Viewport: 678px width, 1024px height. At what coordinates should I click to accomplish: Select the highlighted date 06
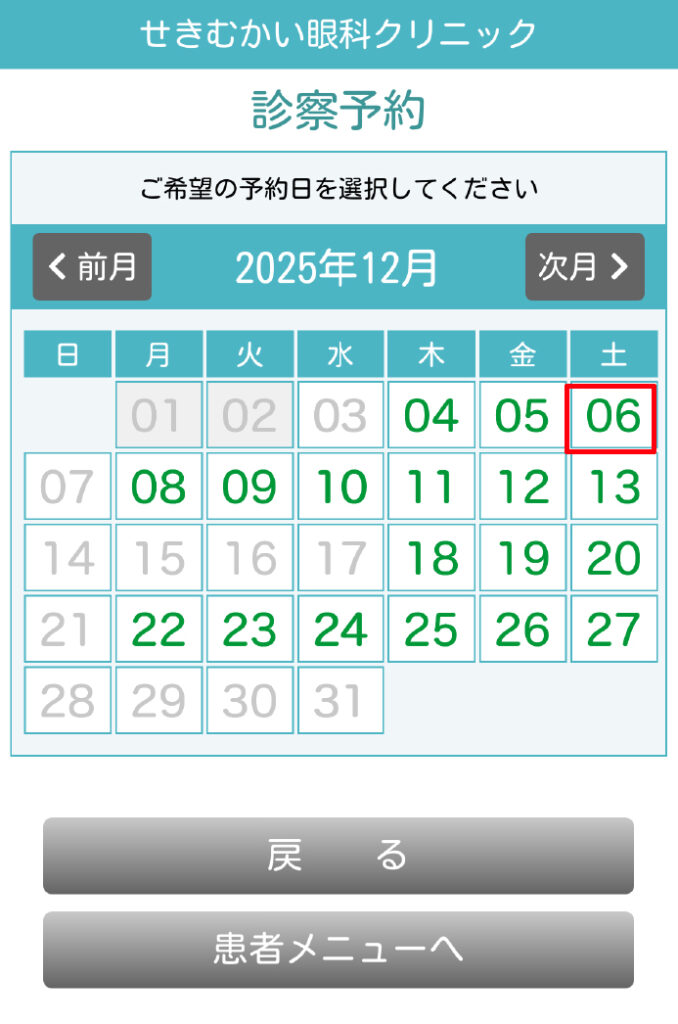612,416
